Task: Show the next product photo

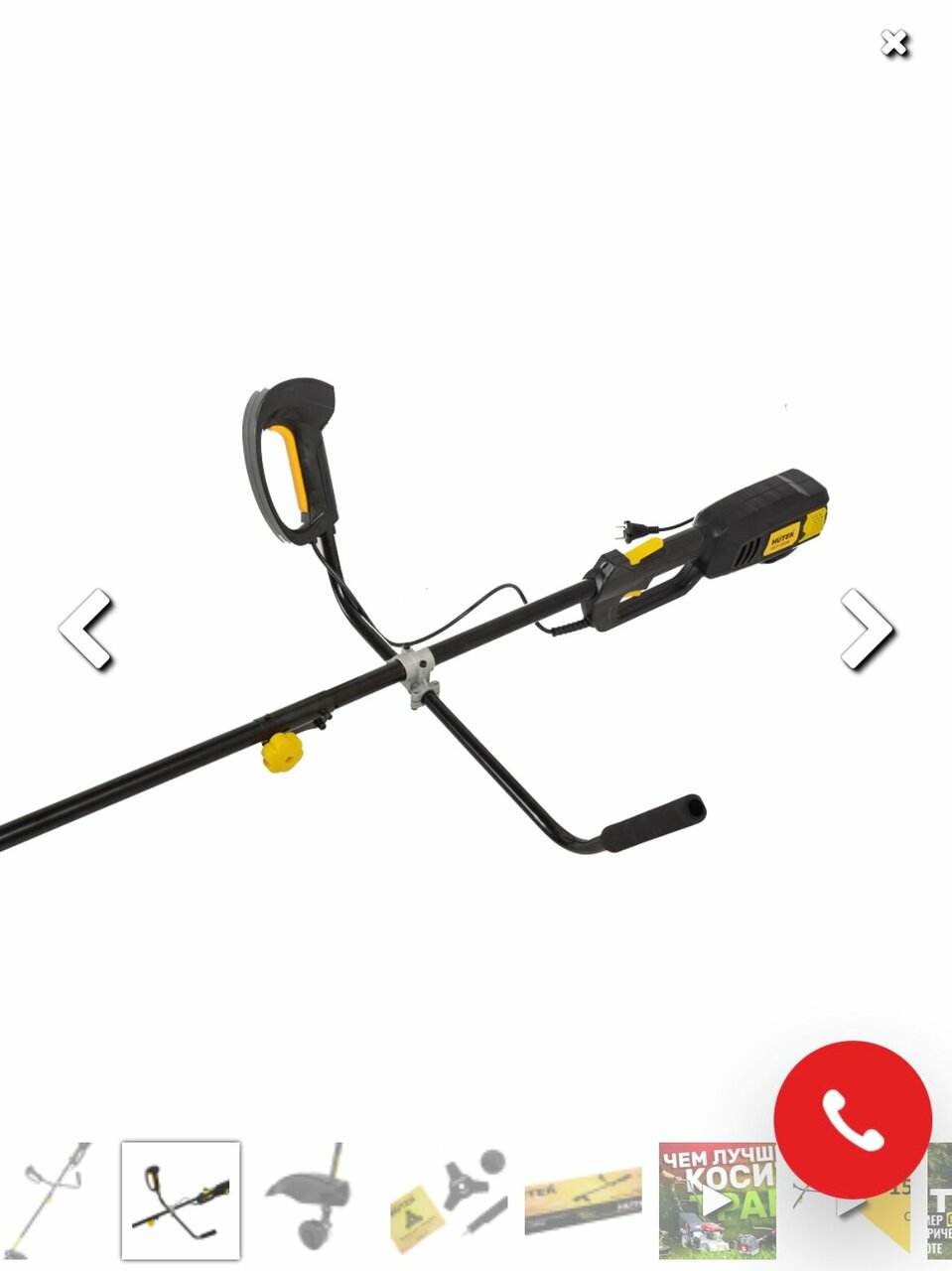Action: tap(866, 629)
